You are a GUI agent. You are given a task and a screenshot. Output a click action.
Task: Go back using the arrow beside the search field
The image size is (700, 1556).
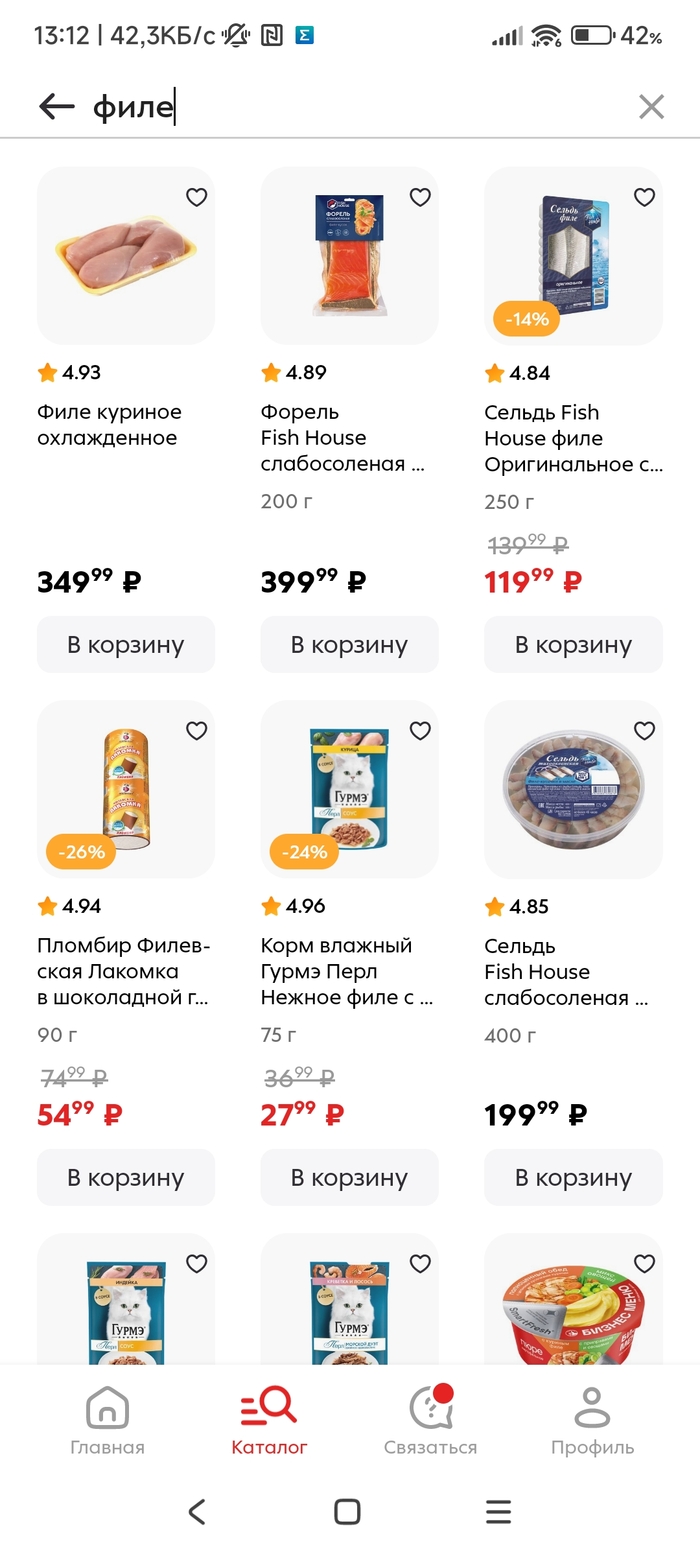(x=57, y=107)
